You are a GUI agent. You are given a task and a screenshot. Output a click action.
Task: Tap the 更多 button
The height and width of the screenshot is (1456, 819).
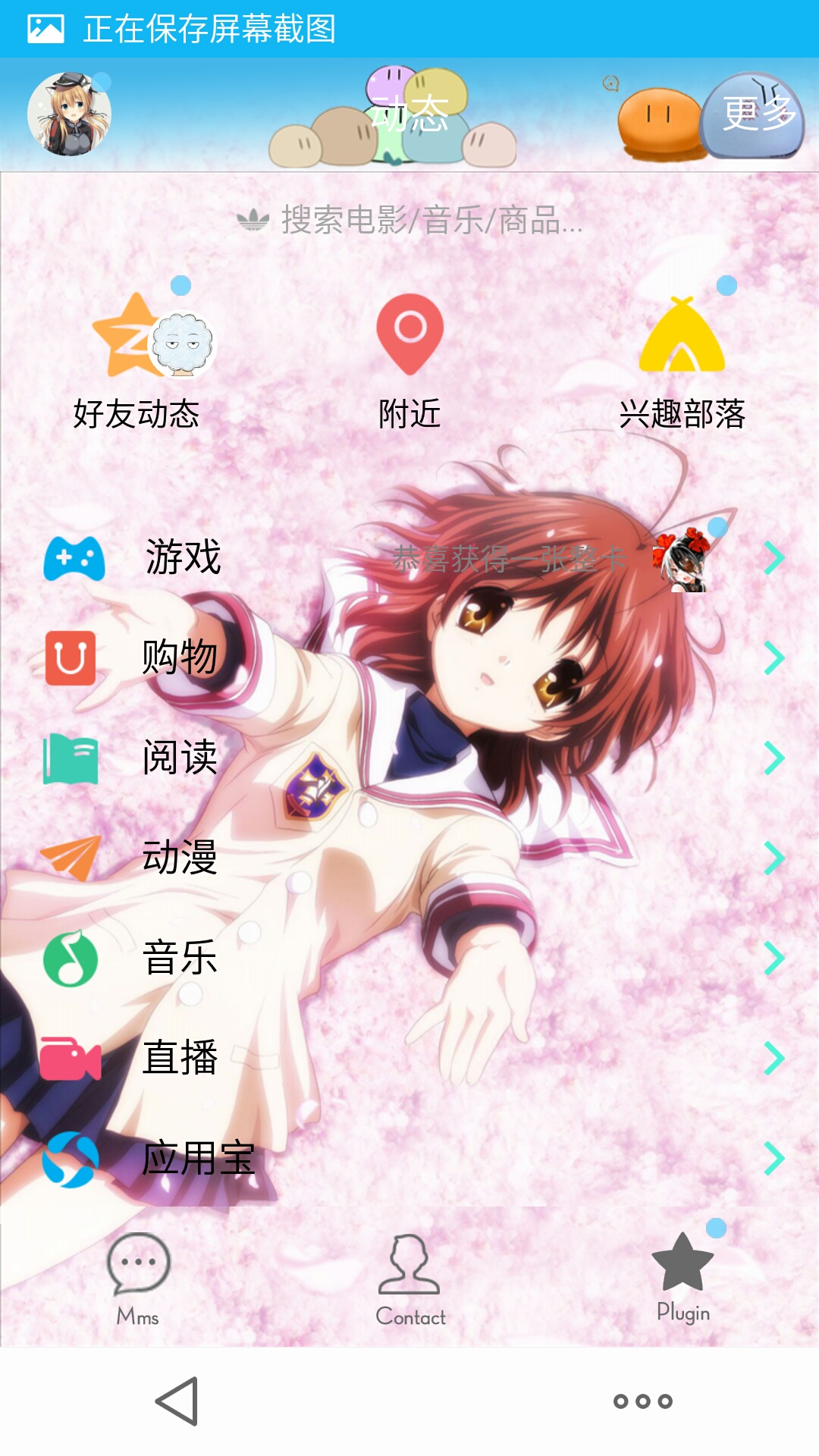[x=758, y=114]
